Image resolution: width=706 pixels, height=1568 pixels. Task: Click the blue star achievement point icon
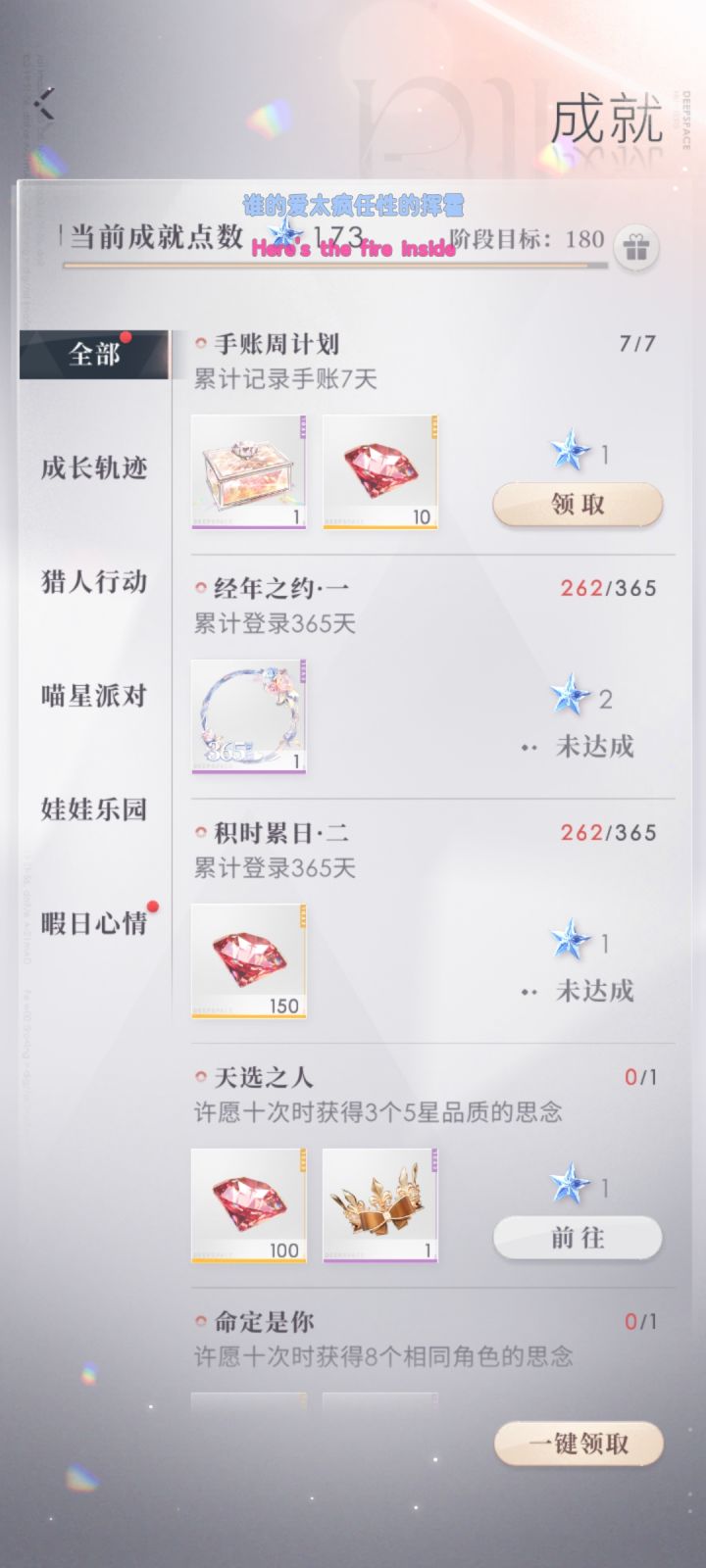284,233
